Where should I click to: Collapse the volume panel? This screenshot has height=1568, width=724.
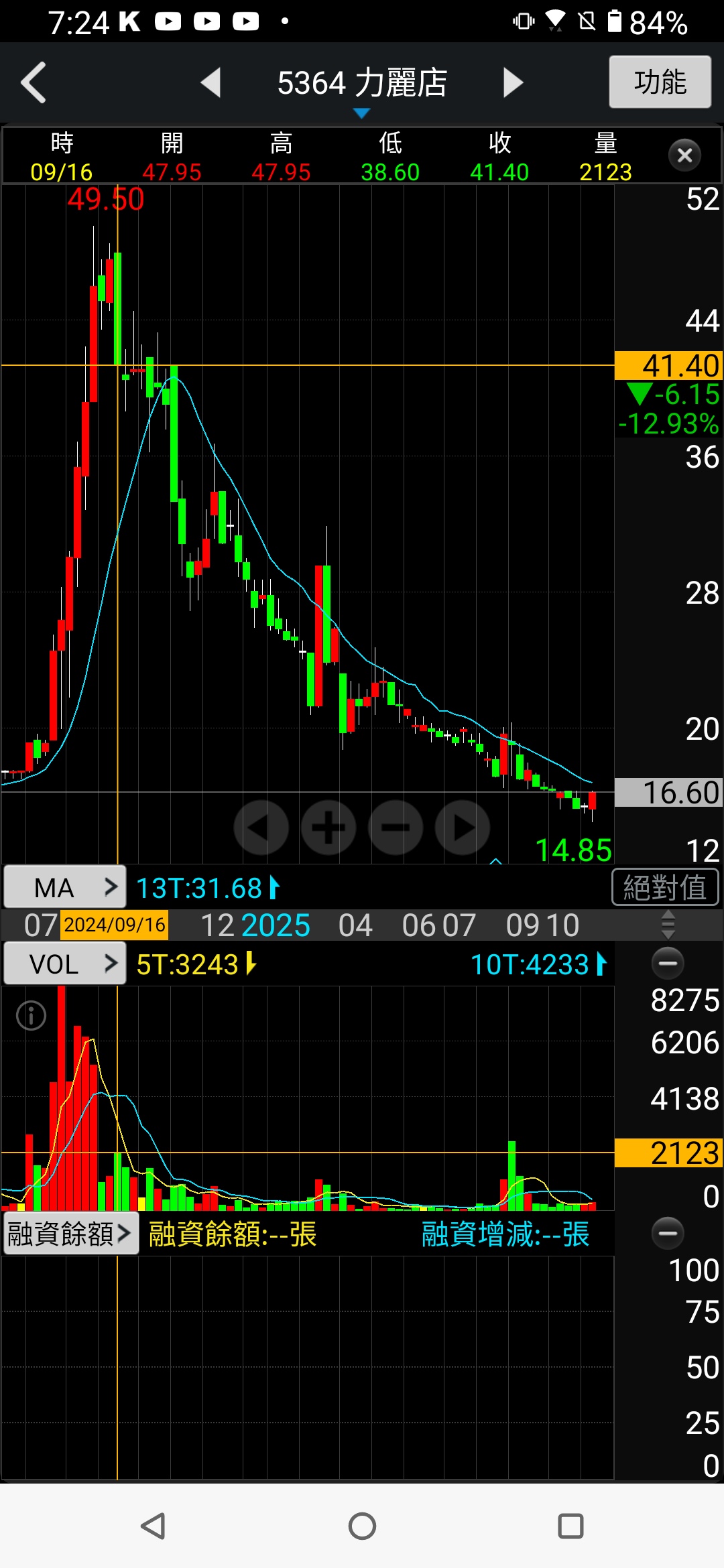[x=668, y=964]
